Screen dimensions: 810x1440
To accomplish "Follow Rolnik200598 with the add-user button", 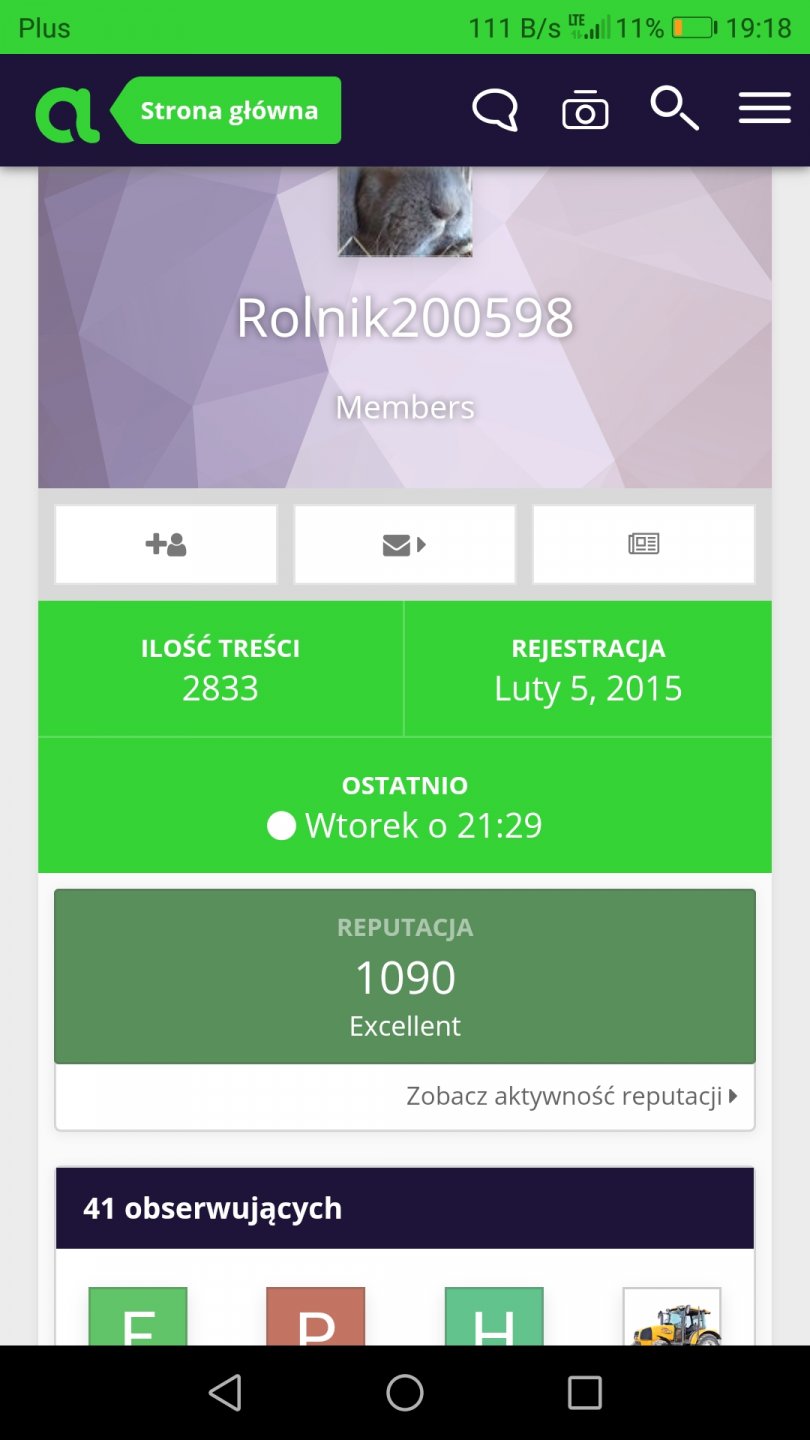I will click(166, 544).
